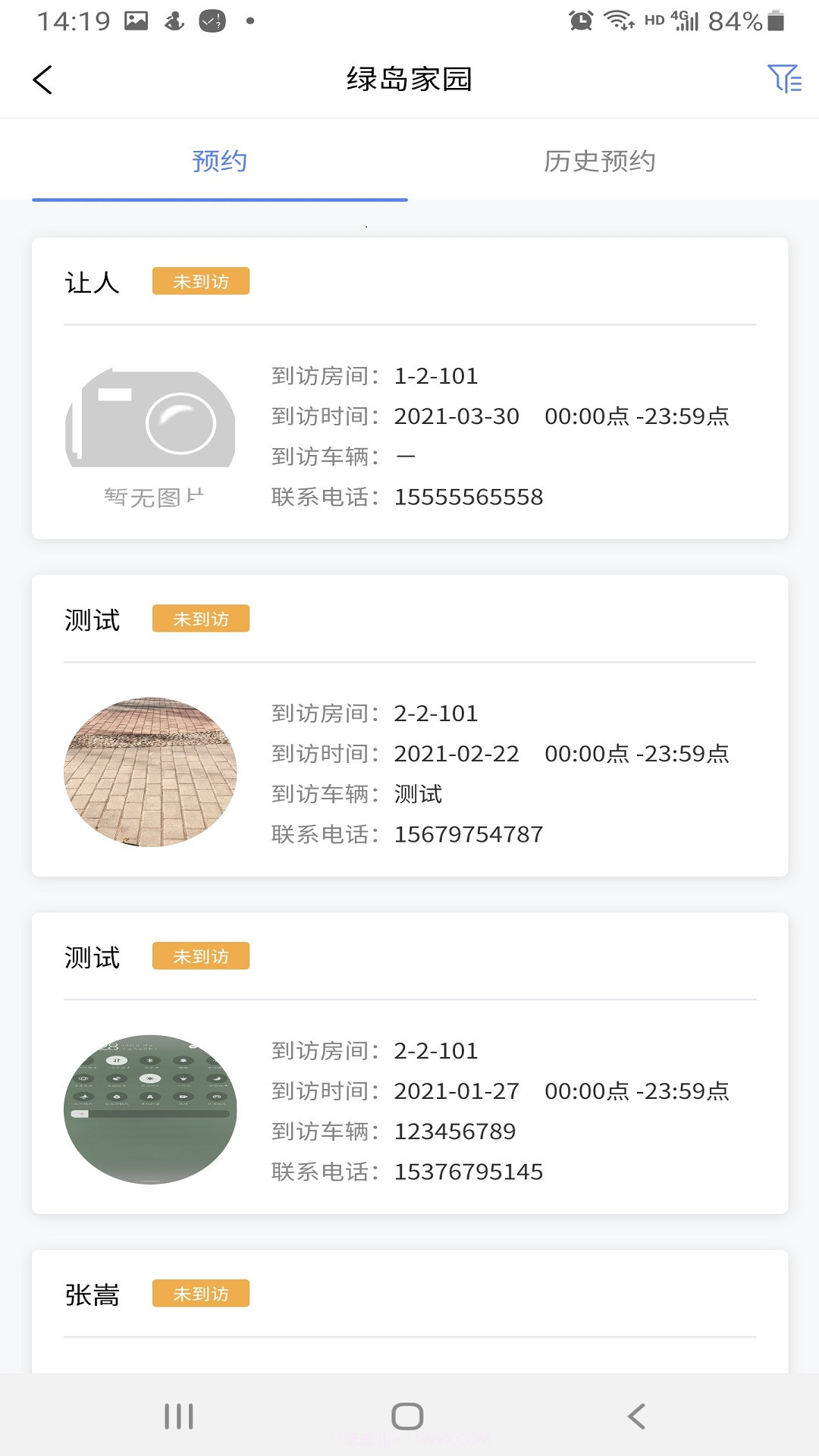Tap the alarm clock status bar icon
The width and height of the screenshot is (819, 1456).
579,20
